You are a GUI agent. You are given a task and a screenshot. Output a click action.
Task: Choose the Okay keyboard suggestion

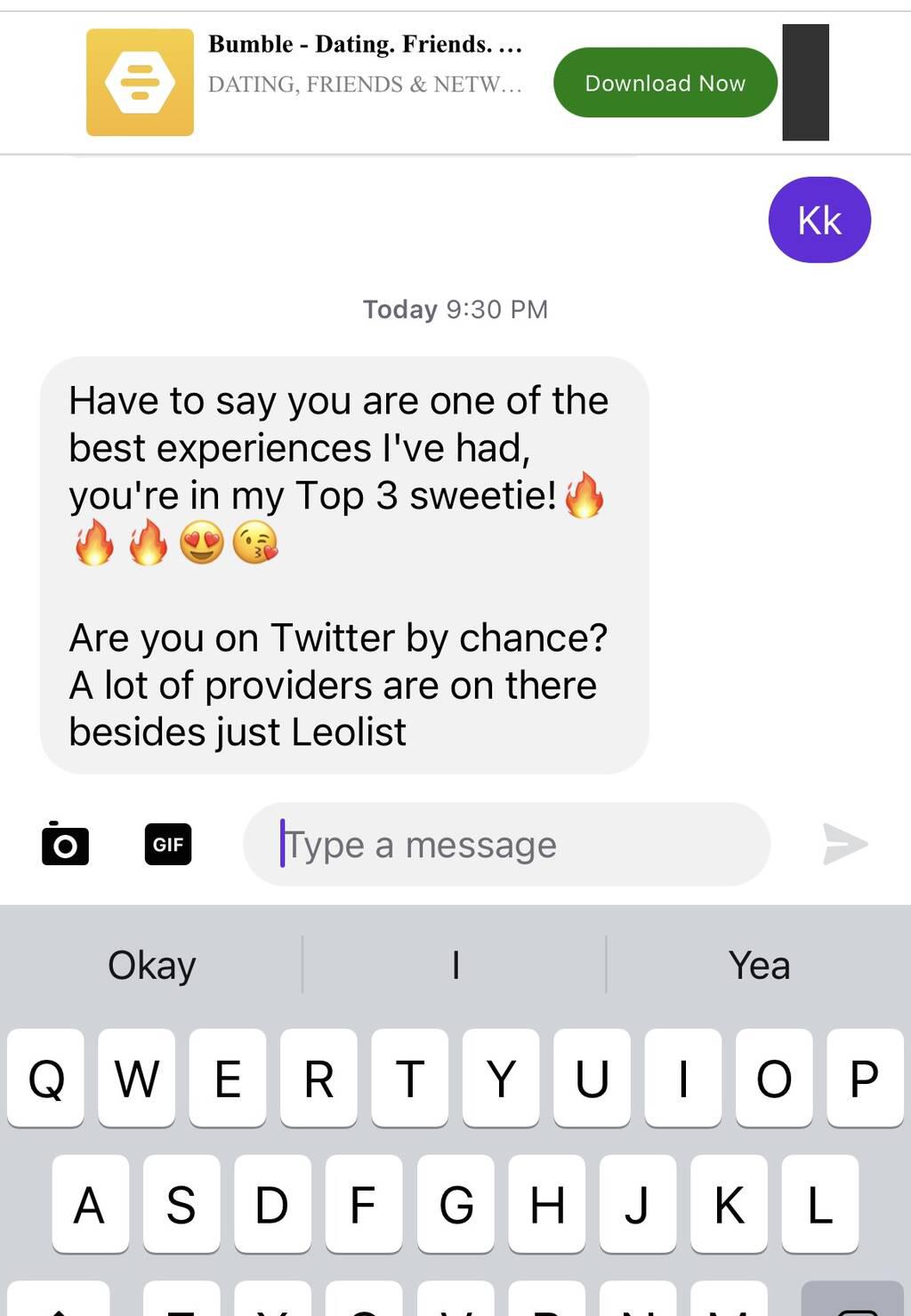point(151,965)
